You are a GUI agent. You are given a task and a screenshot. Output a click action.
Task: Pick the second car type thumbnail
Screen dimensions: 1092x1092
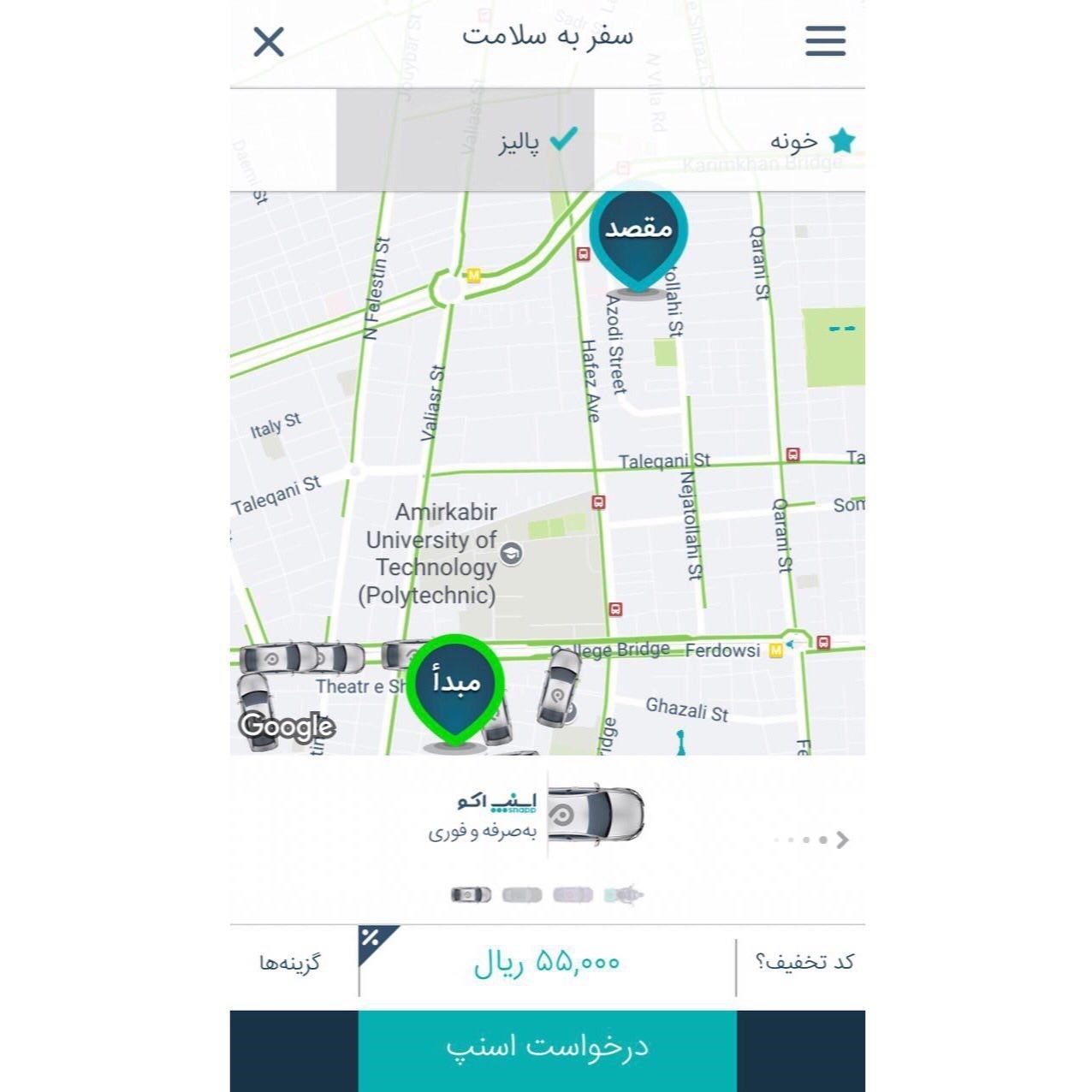pyautogui.click(x=522, y=895)
